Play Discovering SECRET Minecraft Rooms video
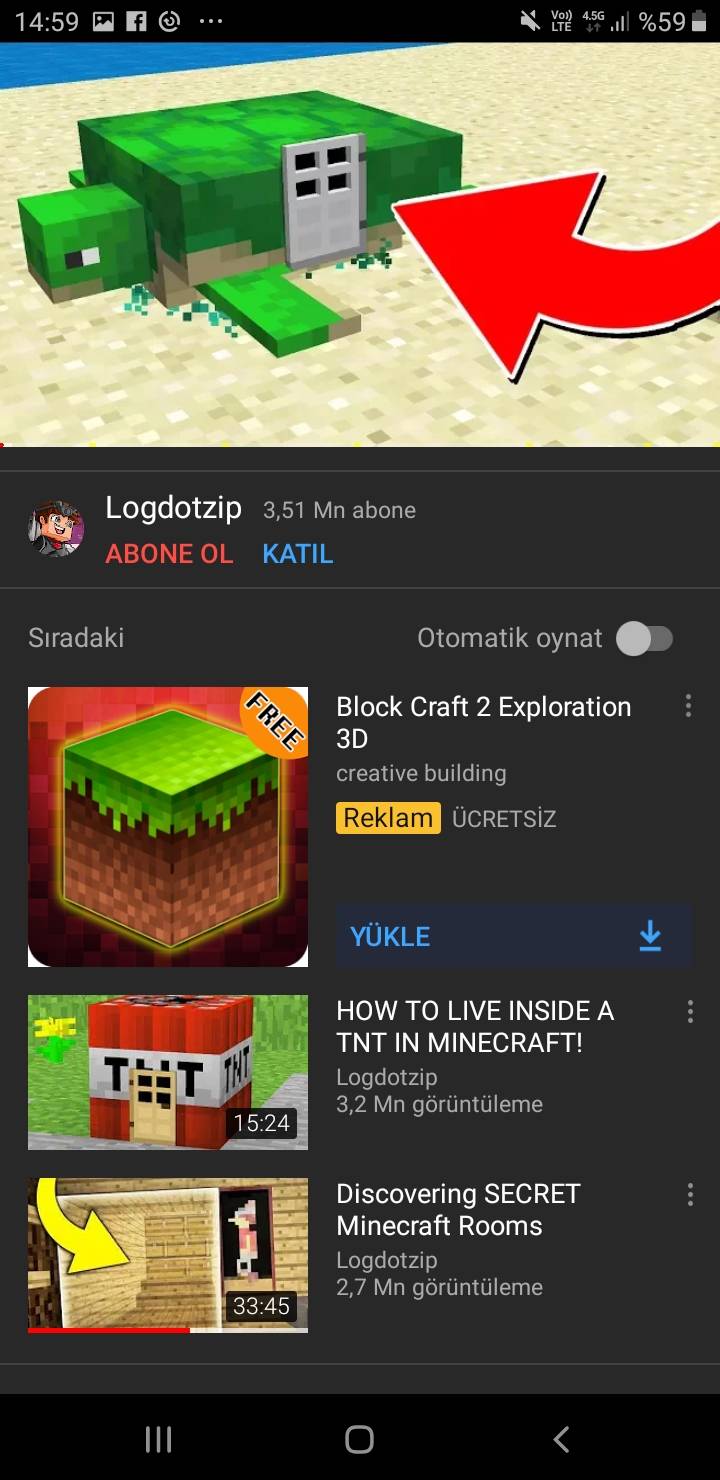The image size is (720, 1480). pos(168,1255)
